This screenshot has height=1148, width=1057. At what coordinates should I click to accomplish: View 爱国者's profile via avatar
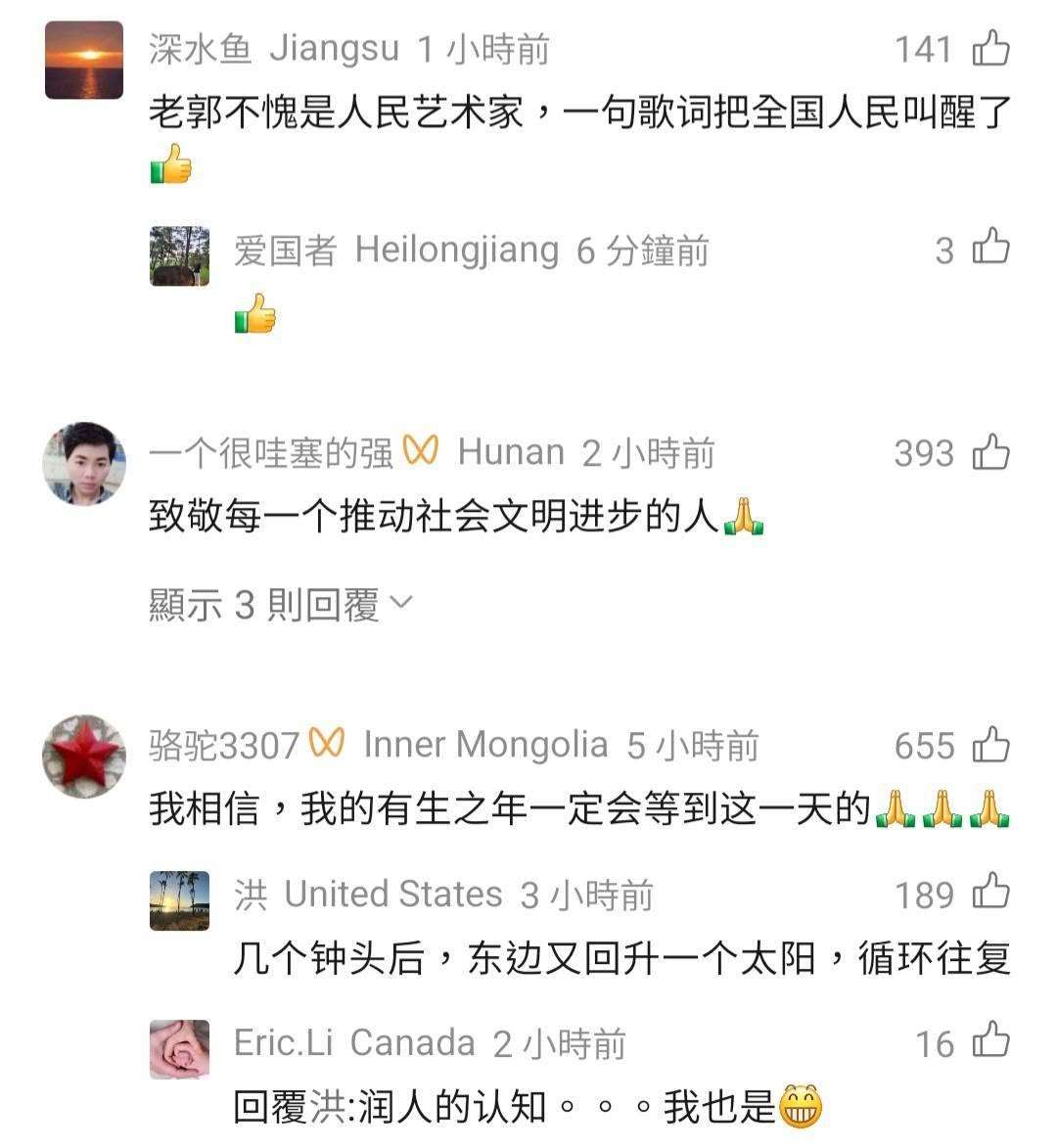(179, 256)
